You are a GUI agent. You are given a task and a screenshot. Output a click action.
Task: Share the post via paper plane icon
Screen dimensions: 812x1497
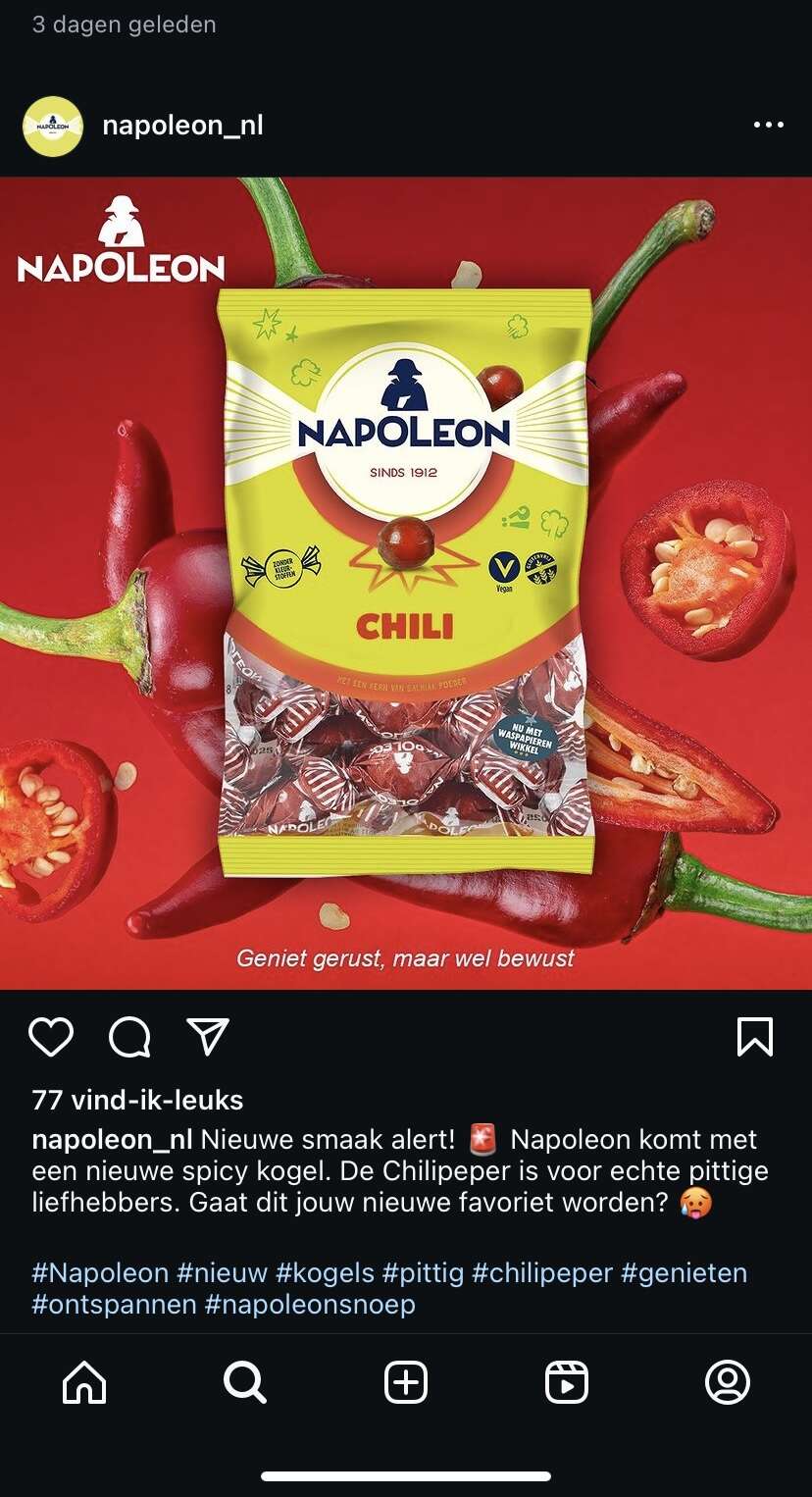tap(207, 1037)
